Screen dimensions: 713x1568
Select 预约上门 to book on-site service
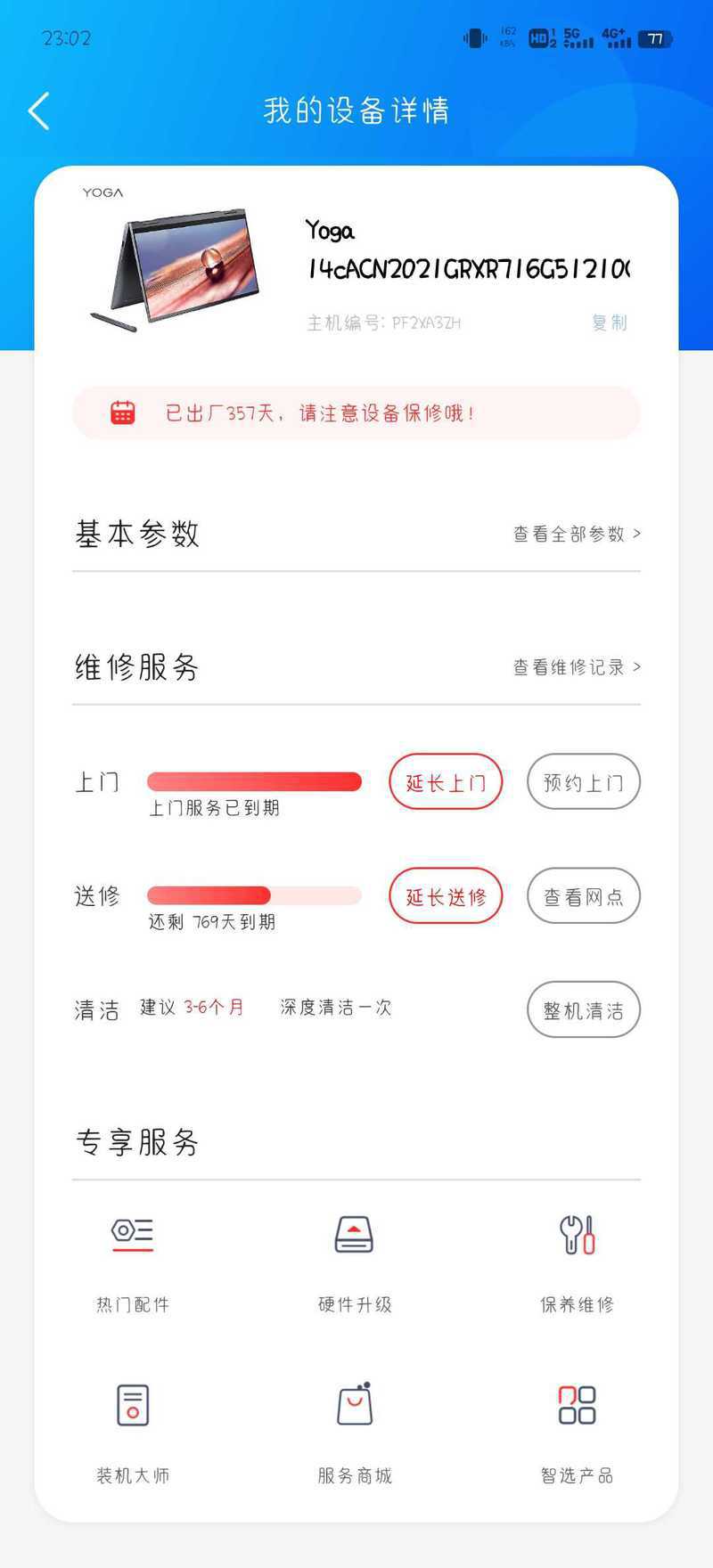584,782
